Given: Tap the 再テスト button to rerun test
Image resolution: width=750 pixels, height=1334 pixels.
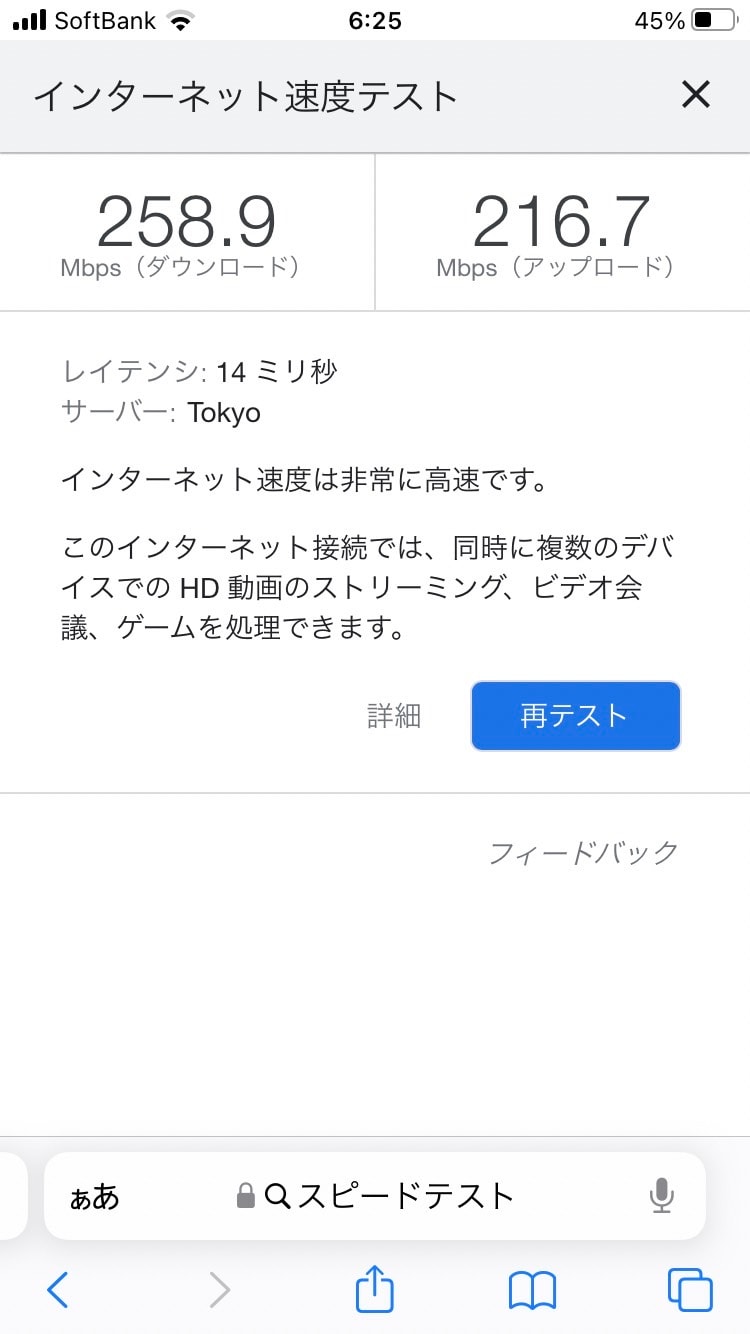Looking at the screenshot, I should (x=575, y=716).
